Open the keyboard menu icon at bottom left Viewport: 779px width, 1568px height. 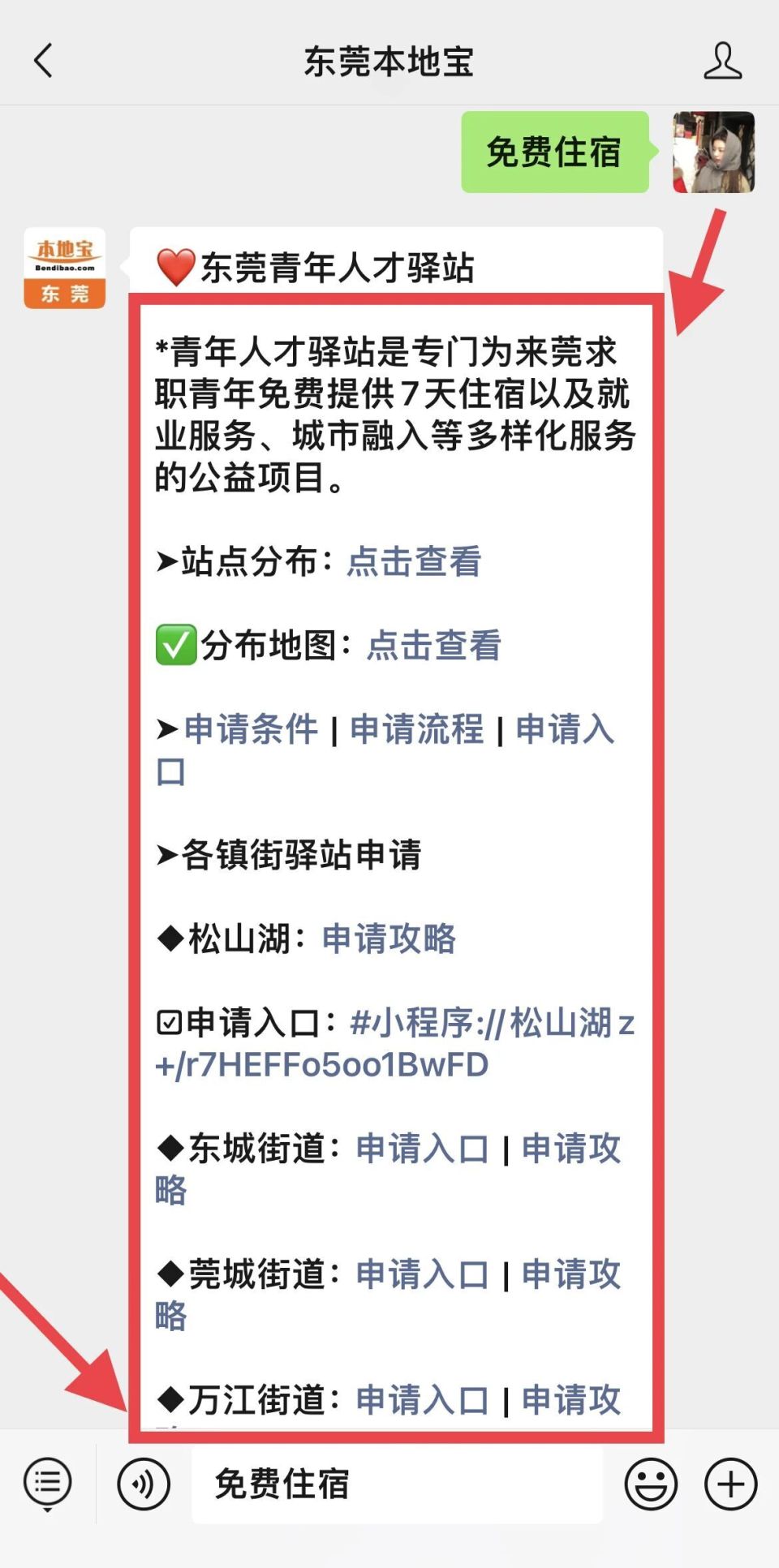point(46,1483)
